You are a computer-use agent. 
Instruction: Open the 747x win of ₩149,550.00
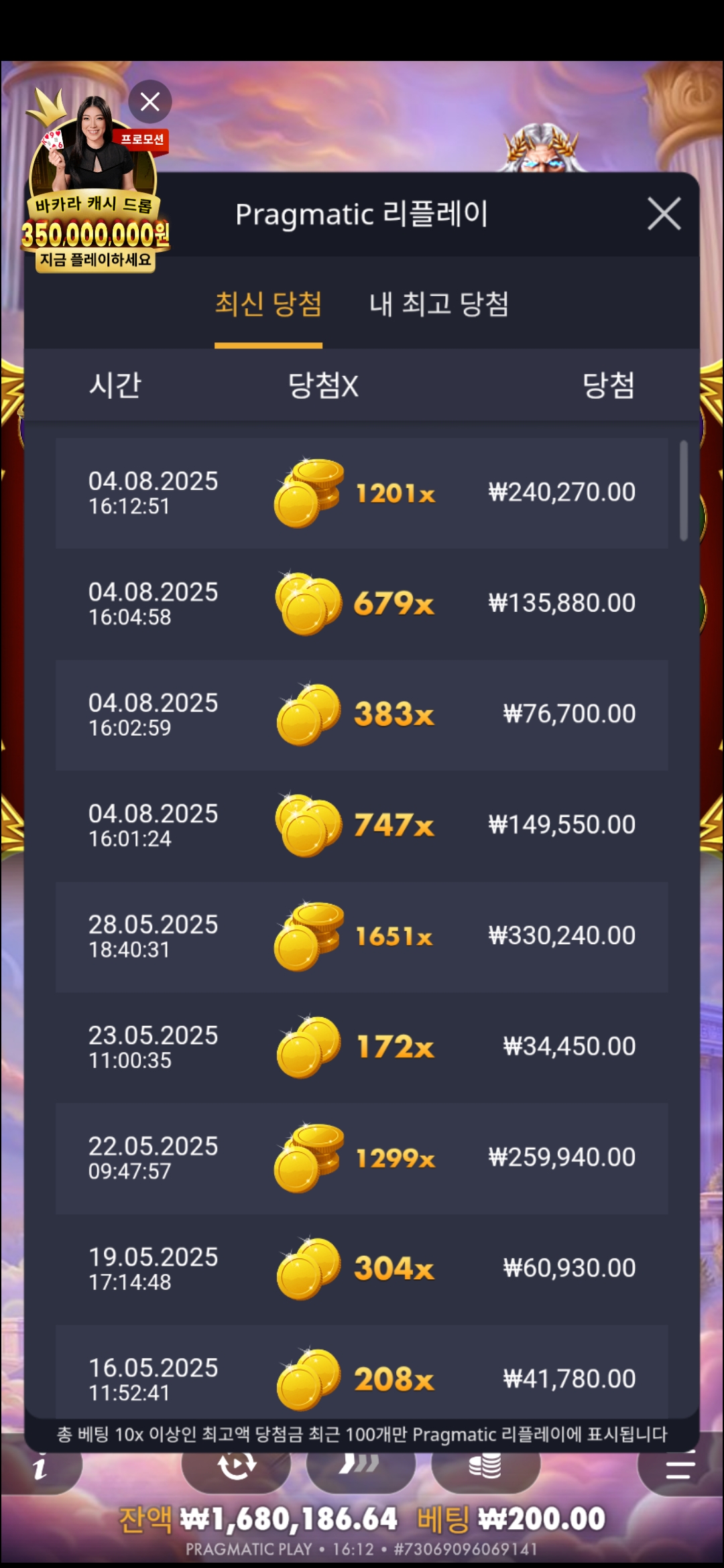point(362,825)
